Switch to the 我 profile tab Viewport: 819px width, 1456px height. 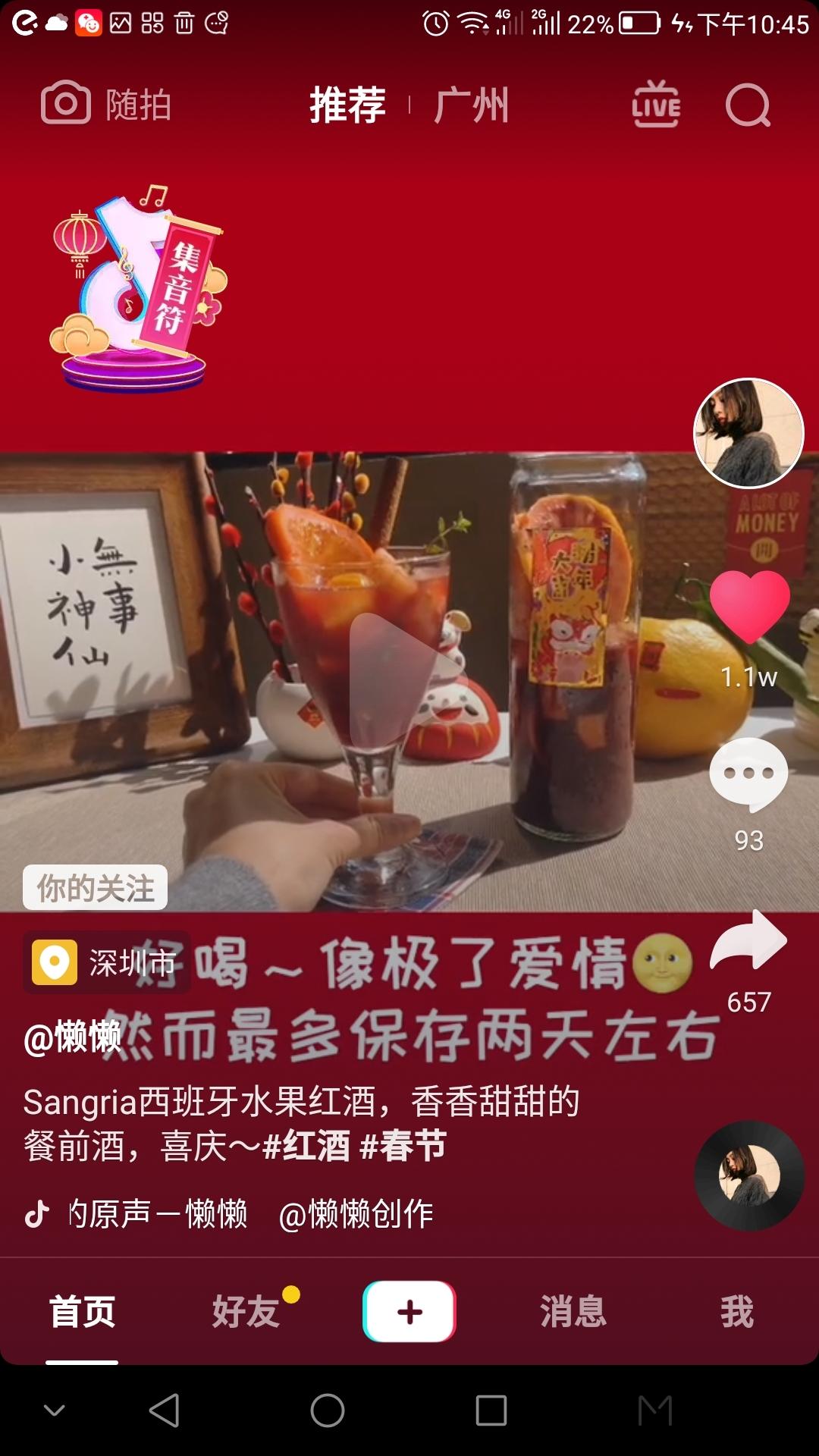coord(736,1311)
